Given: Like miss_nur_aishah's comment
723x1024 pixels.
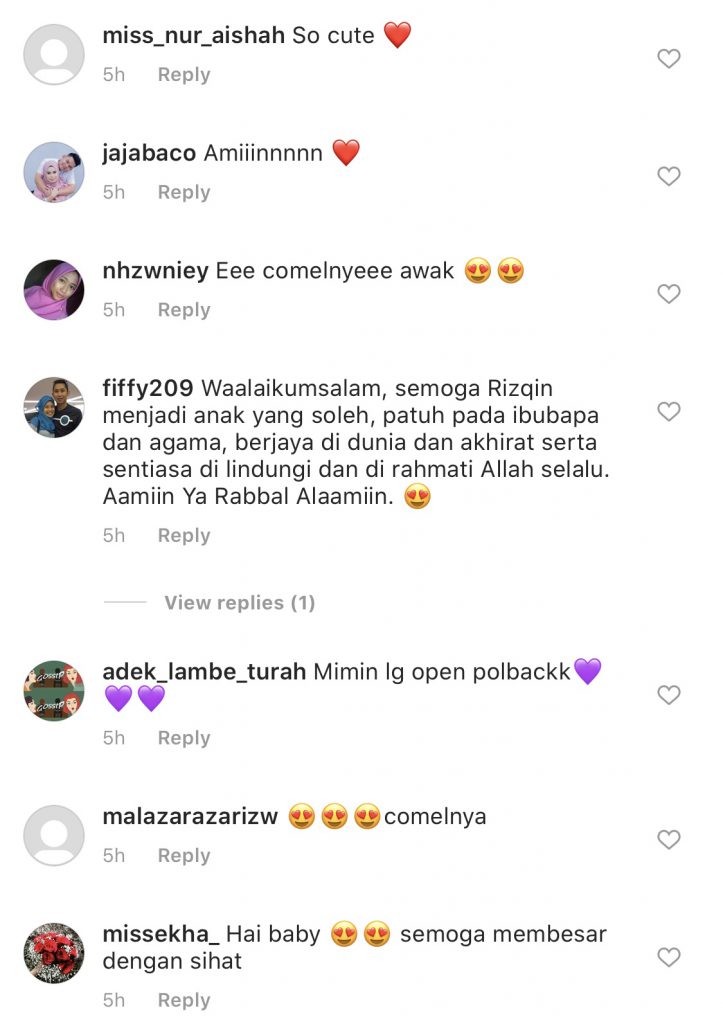Looking at the screenshot, I should pyautogui.click(x=668, y=59).
